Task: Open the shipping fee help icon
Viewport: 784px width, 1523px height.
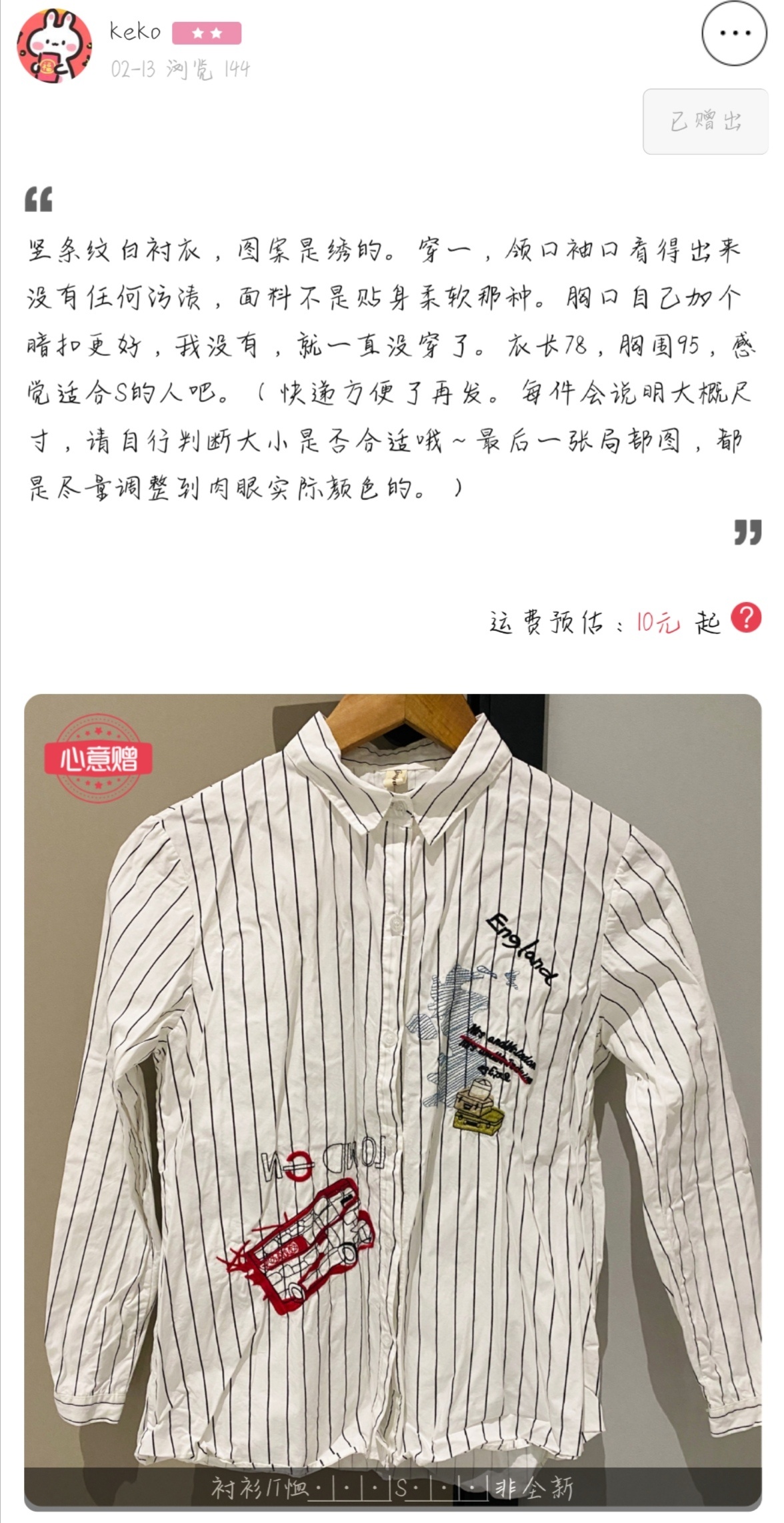Action: tap(746, 617)
